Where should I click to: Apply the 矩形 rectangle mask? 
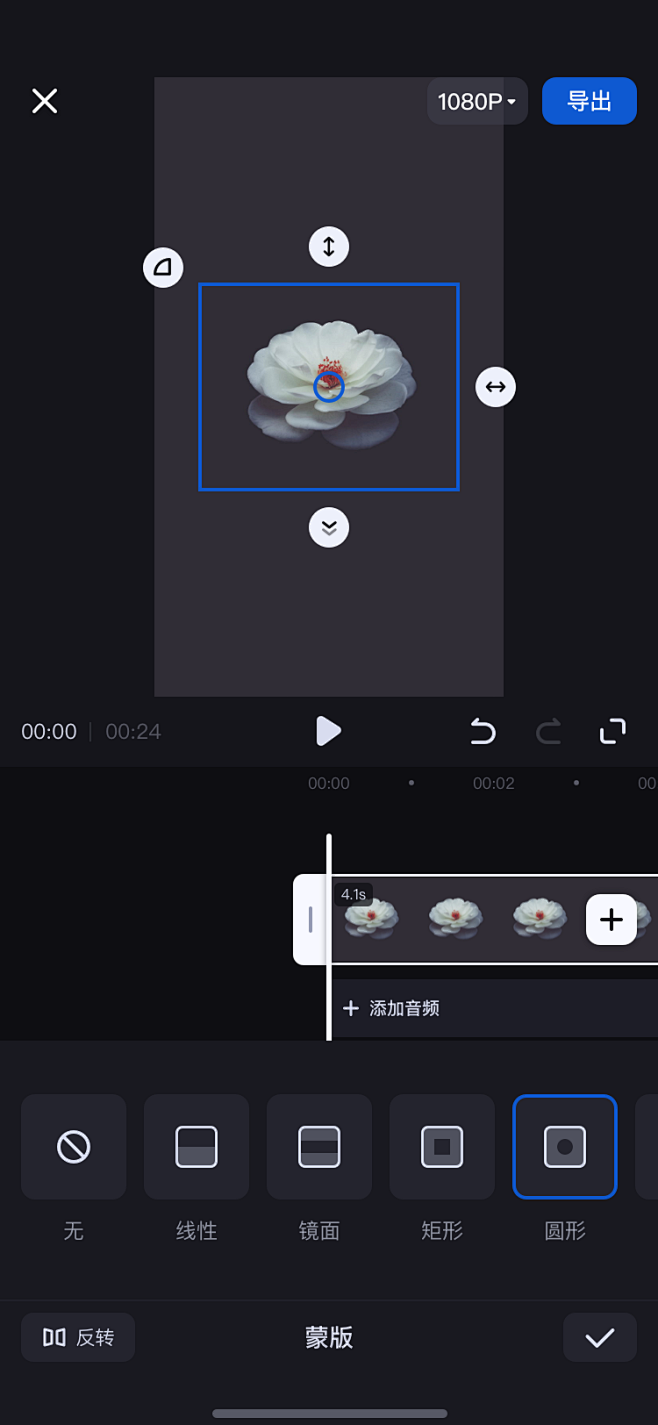(x=442, y=1146)
